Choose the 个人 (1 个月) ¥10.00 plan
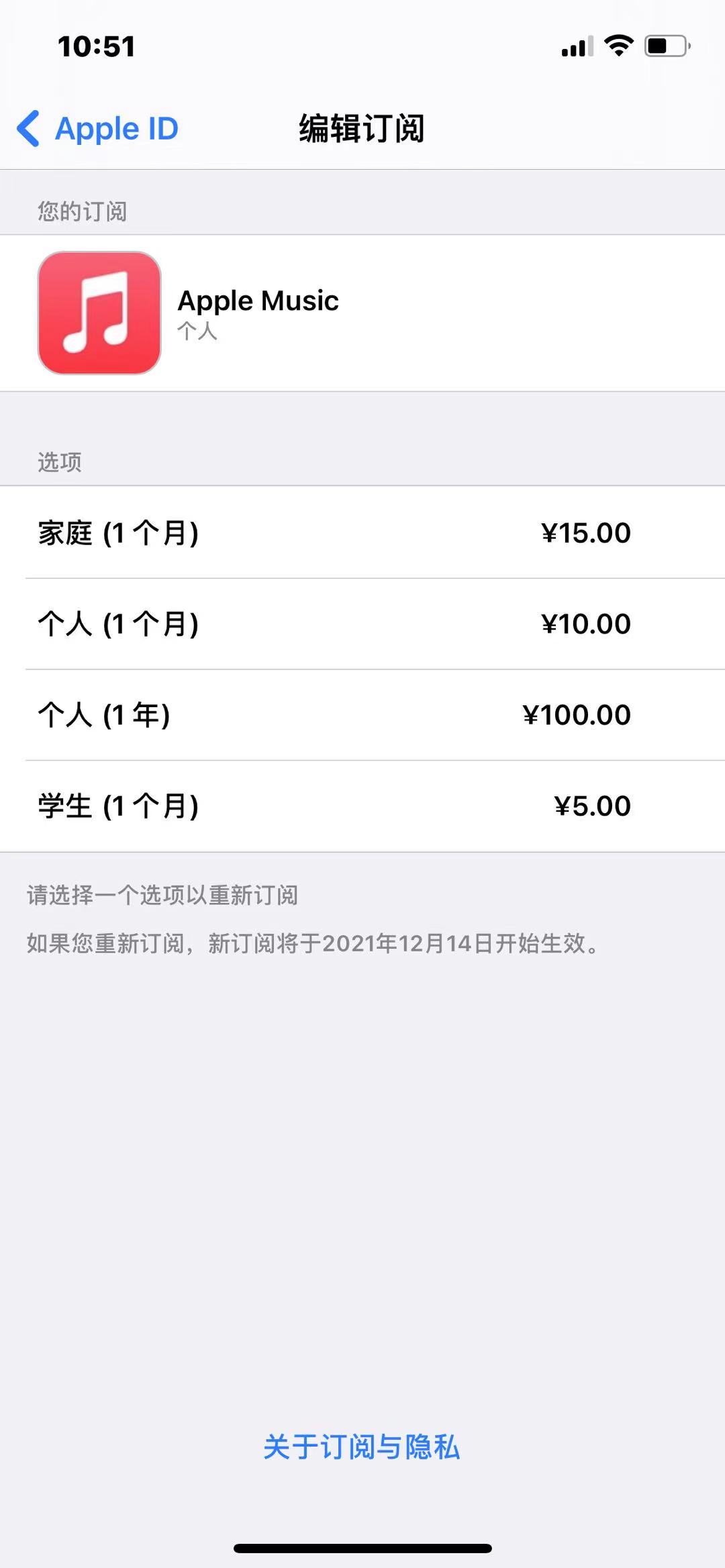This screenshot has height=1568, width=725. click(362, 624)
